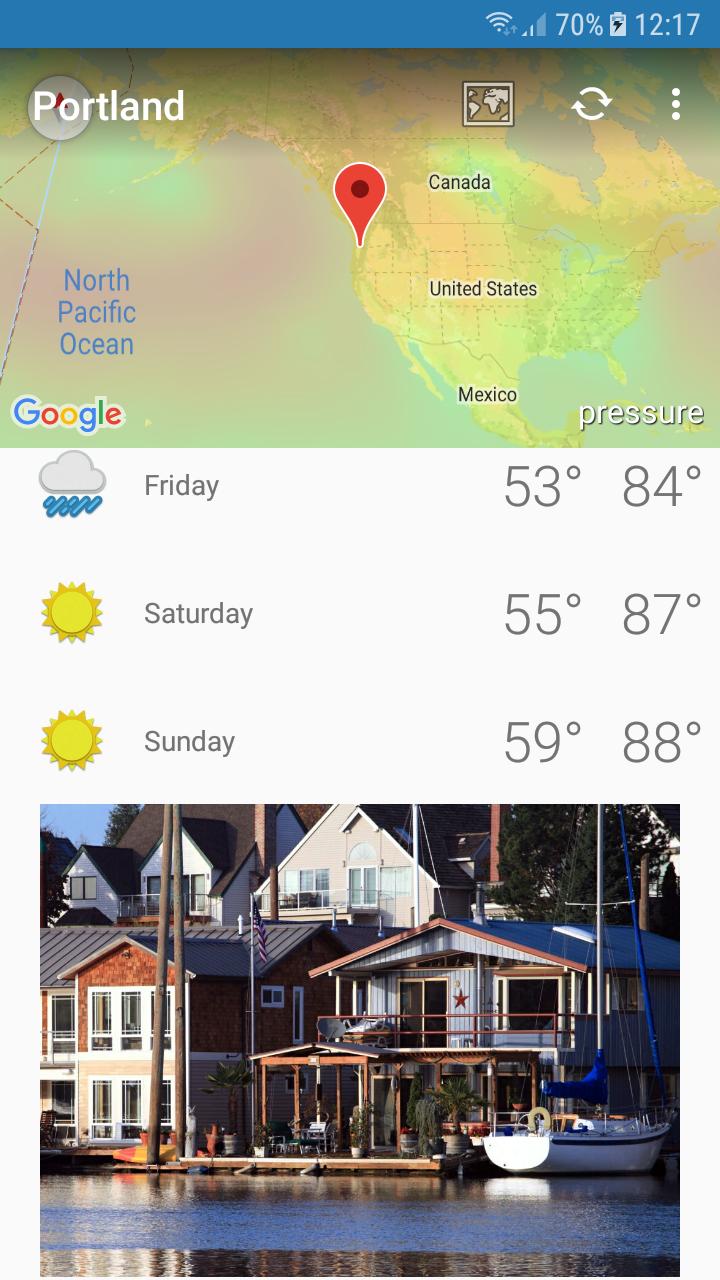The width and height of the screenshot is (720, 1280).
Task: Open the overflow menu with three dots
Action: pos(676,103)
